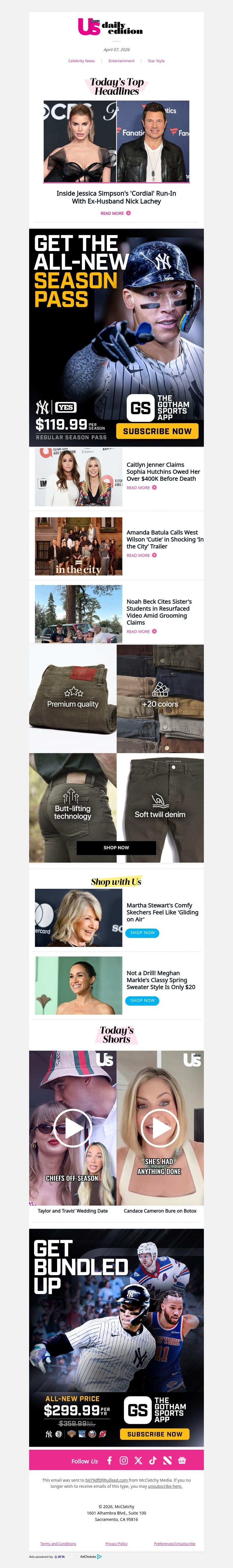Shop Meghan Markle's spring sweater style
The height and width of the screenshot is (1568, 233).
142,1000
